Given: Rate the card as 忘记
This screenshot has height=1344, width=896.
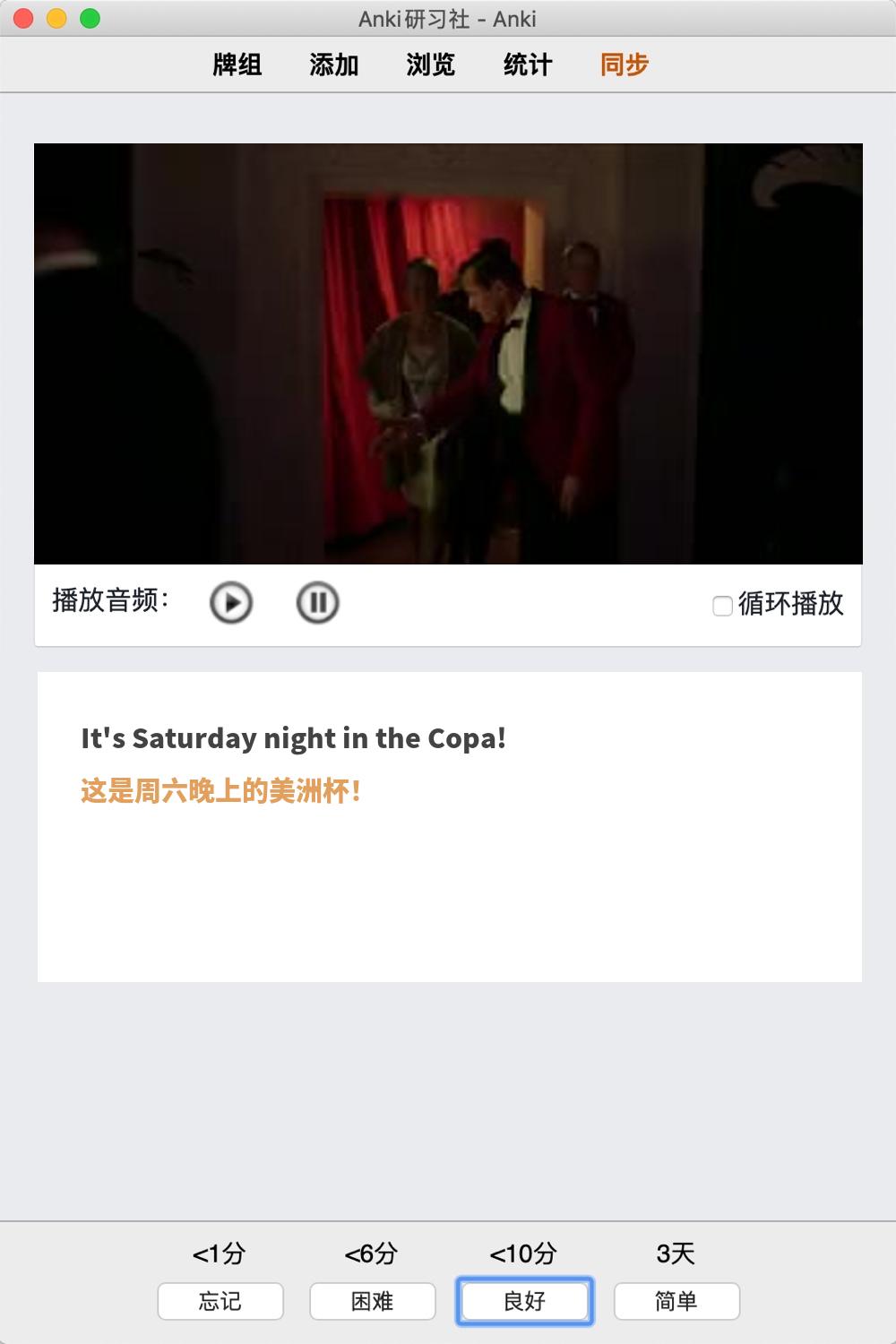Looking at the screenshot, I should pos(220,1301).
